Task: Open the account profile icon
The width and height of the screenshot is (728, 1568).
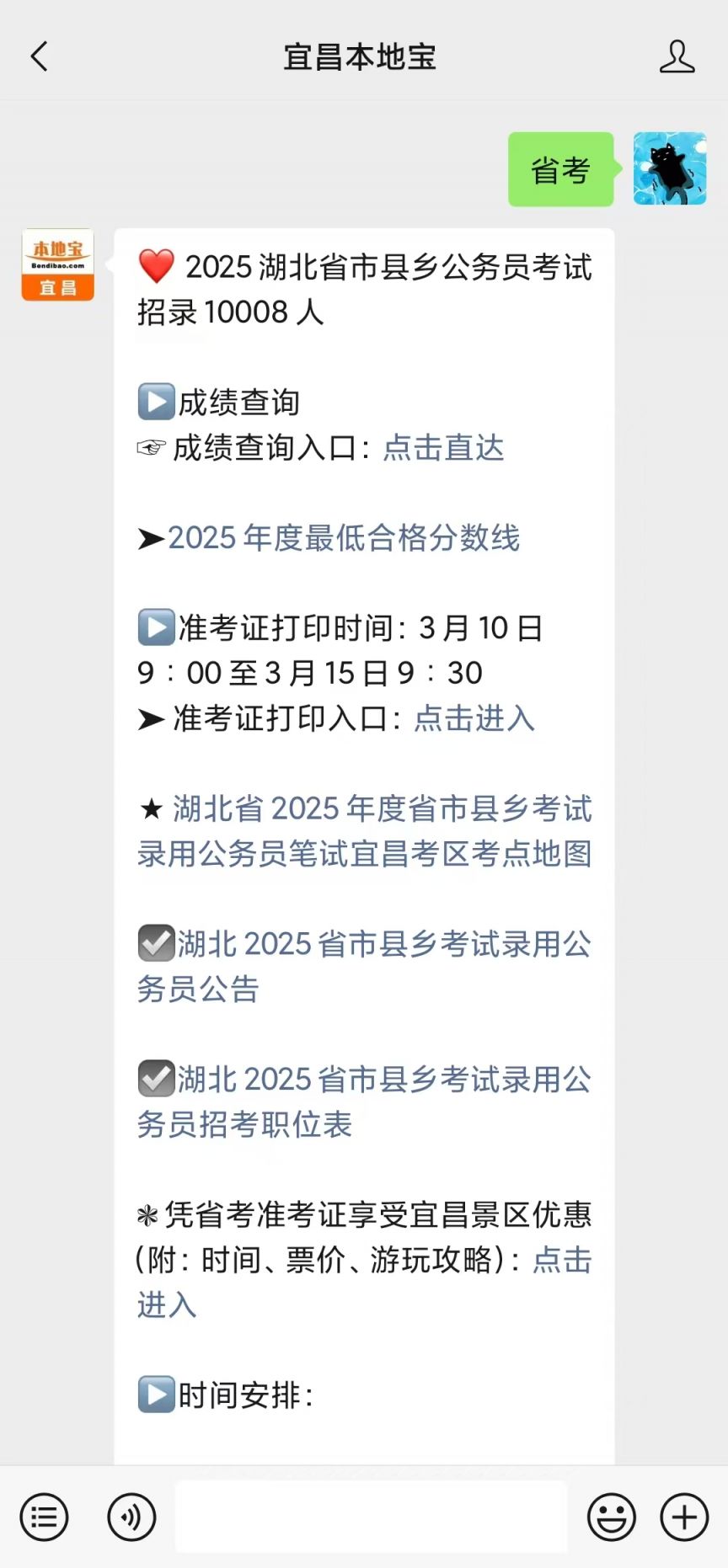Action: [x=677, y=56]
